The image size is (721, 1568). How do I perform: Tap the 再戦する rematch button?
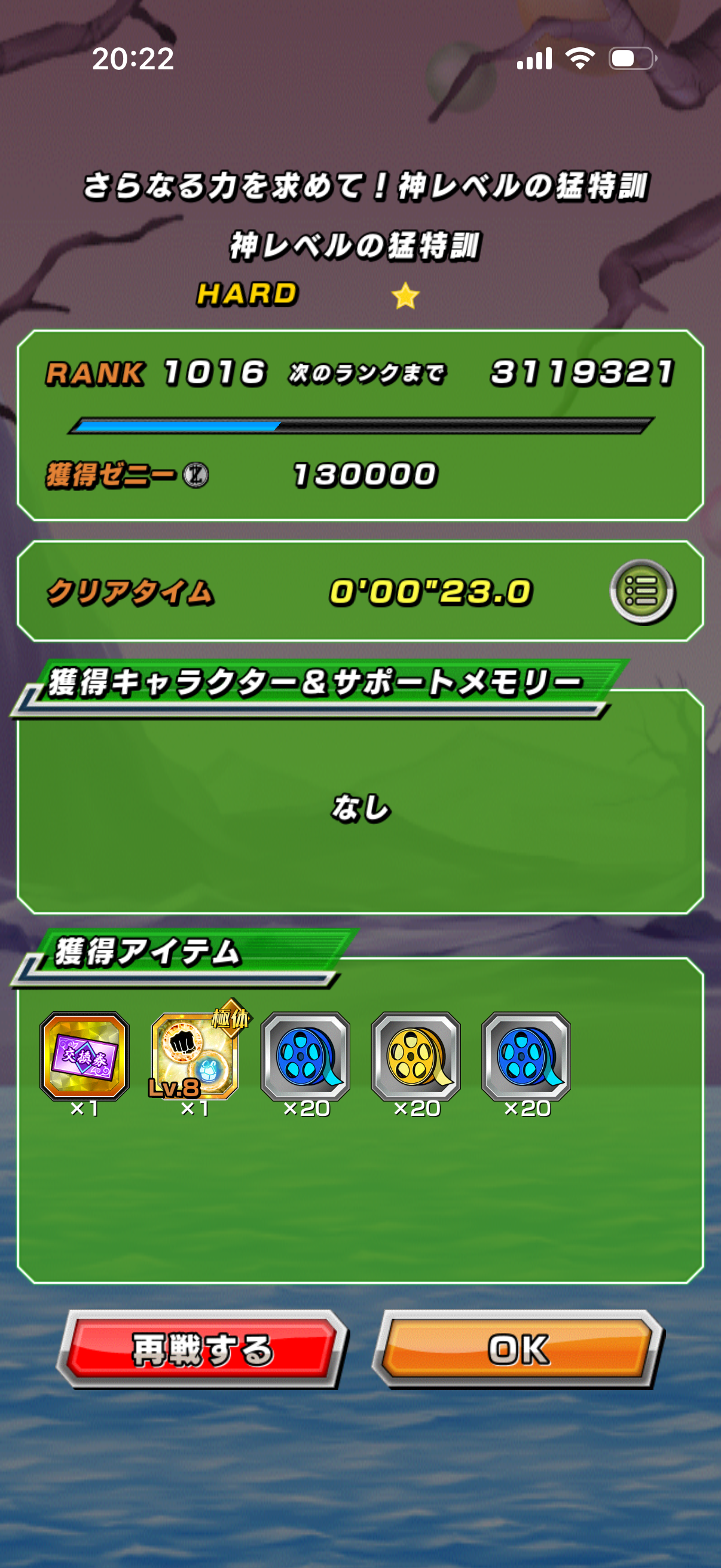pos(203,1349)
